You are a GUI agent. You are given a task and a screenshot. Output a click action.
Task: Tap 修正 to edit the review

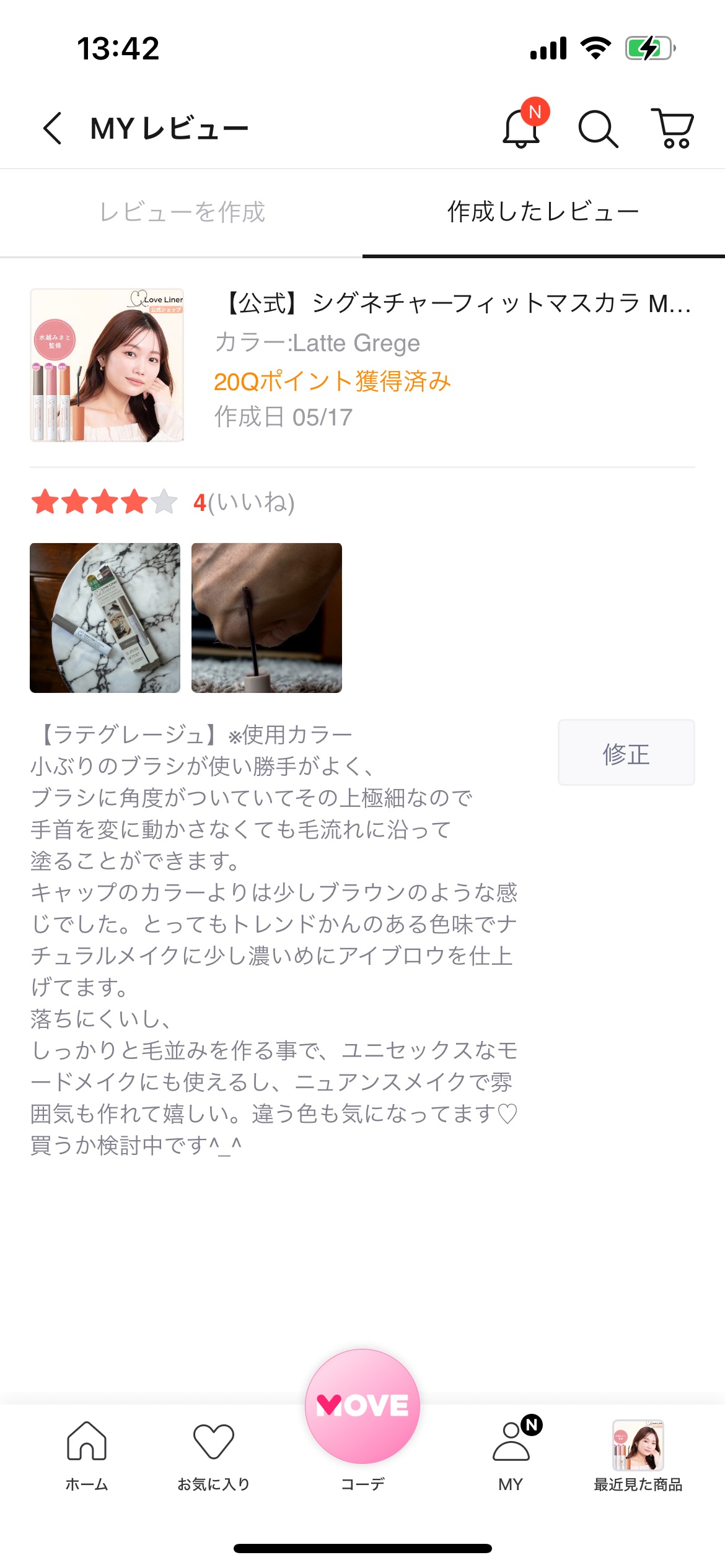[x=626, y=752]
